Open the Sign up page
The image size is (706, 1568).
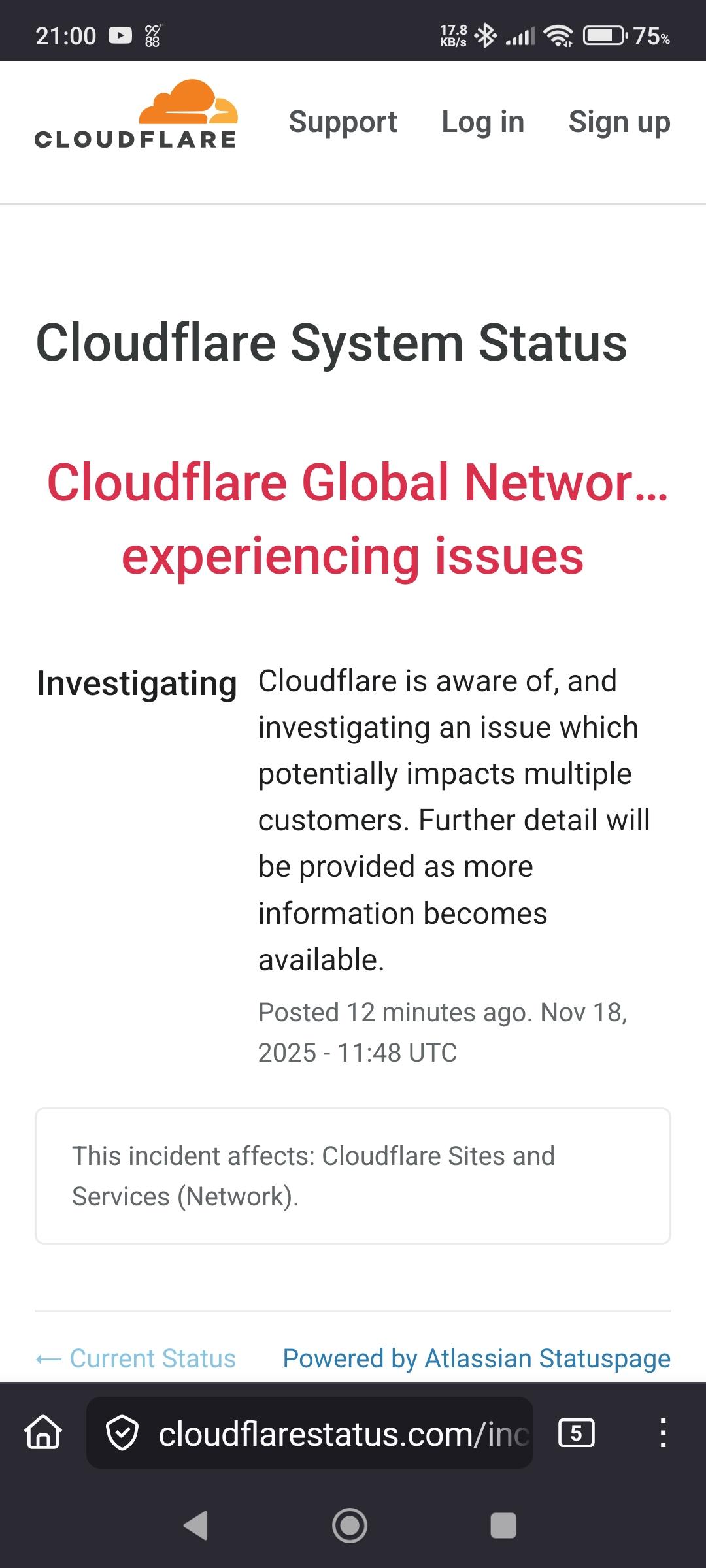click(x=619, y=122)
